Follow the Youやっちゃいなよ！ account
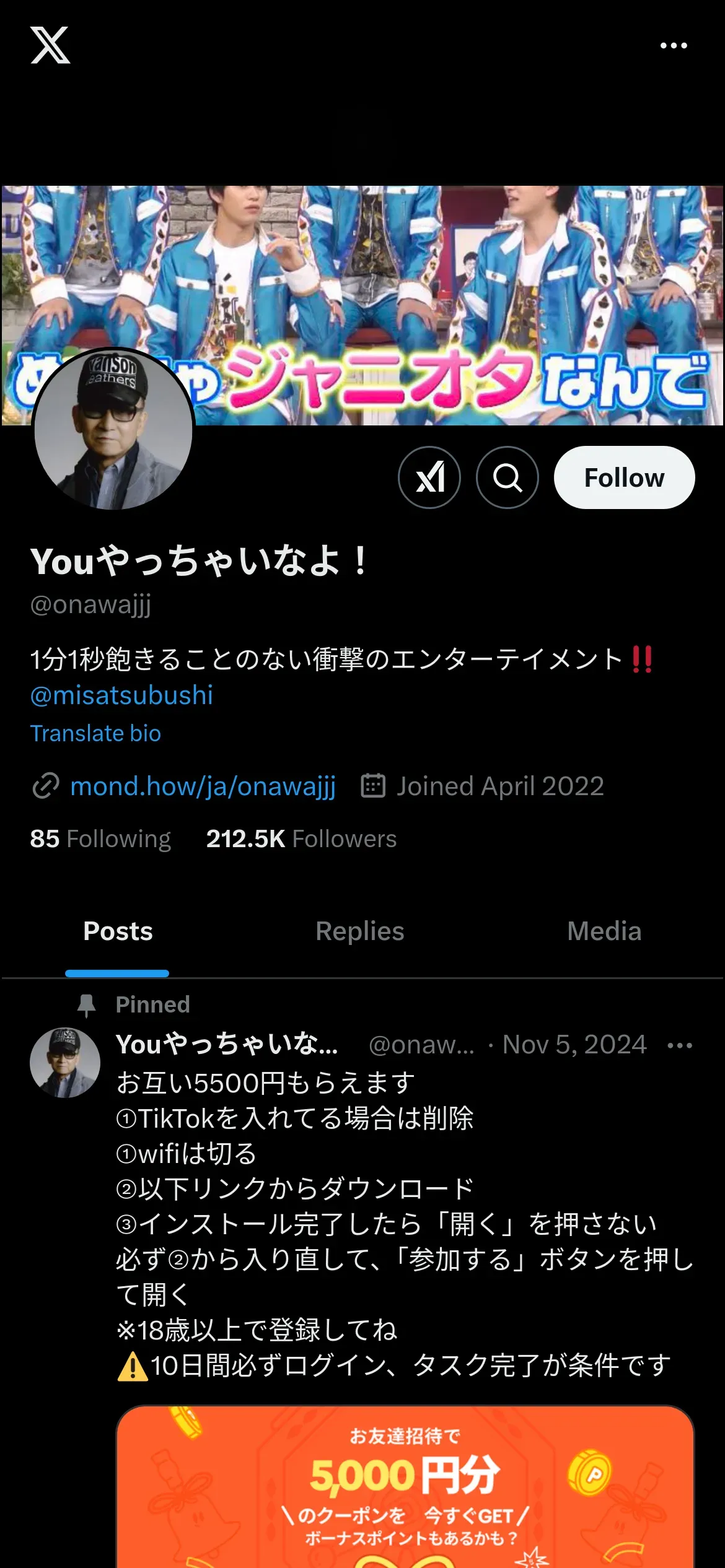 tap(624, 477)
